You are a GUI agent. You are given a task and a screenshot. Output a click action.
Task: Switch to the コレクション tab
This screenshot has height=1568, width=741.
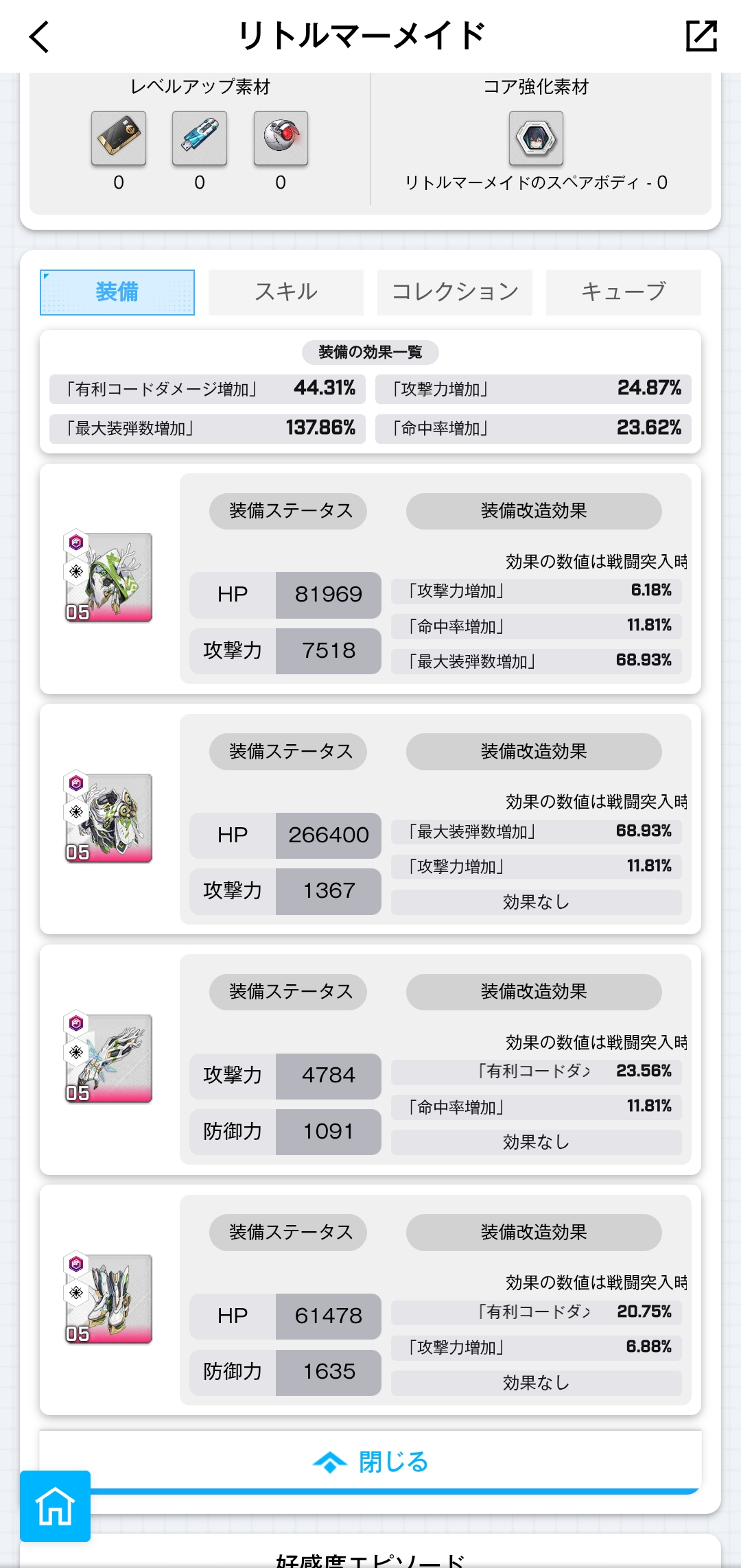coord(454,292)
